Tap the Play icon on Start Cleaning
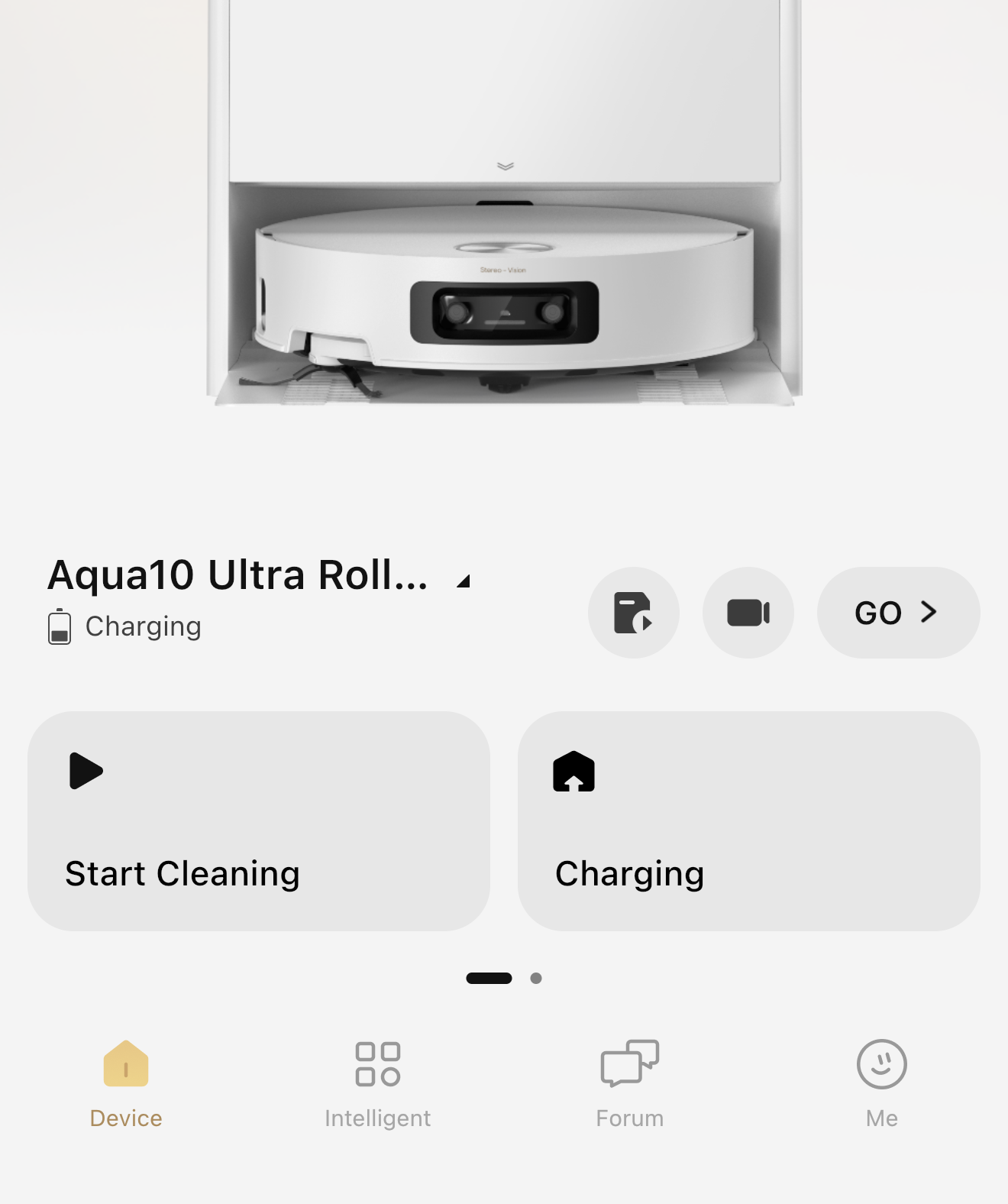 coord(86,772)
